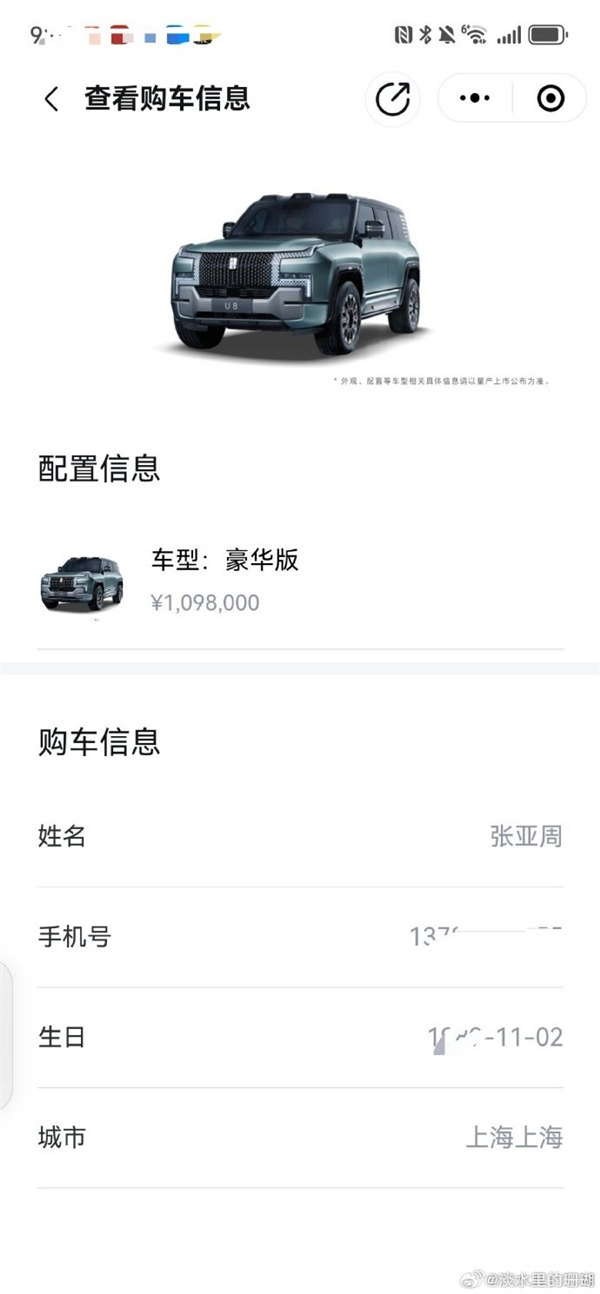Open the mini program three-dot menu
The width and height of the screenshot is (600, 1294).
click(474, 98)
